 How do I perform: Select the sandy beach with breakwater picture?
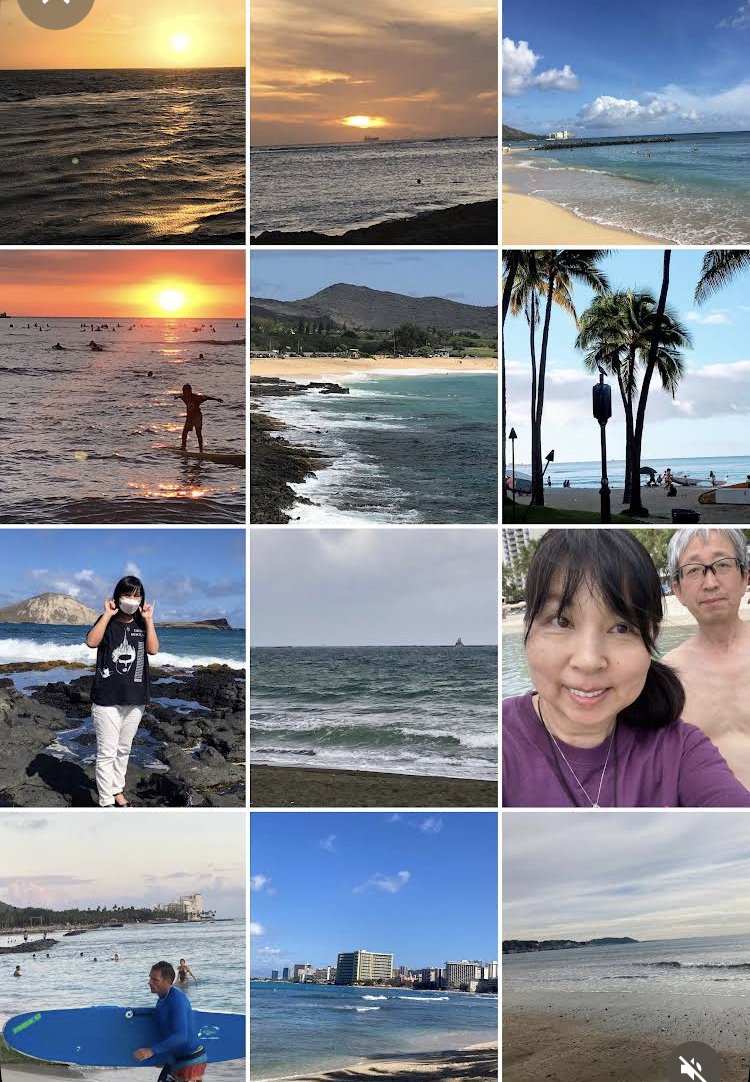pos(624,120)
